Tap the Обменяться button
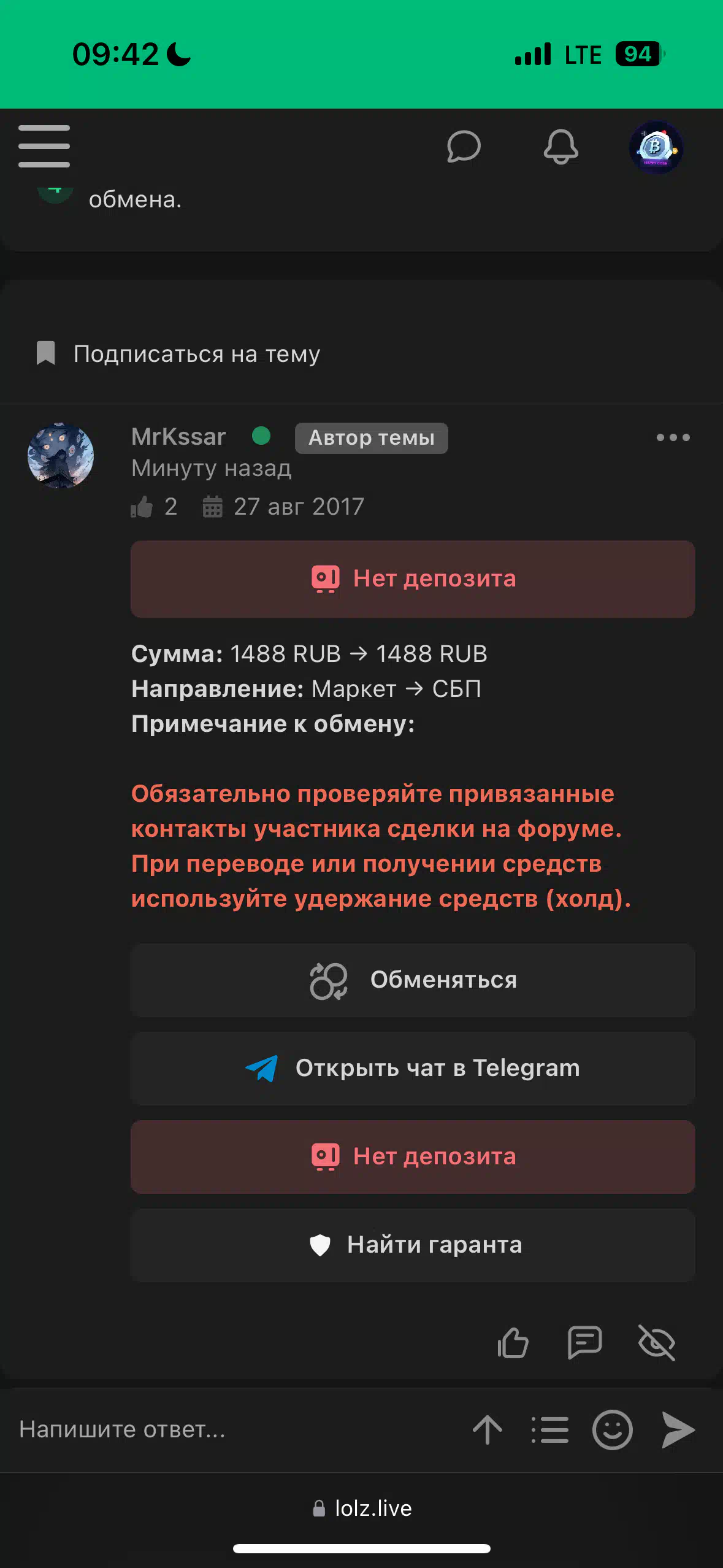The height and width of the screenshot is (1568, 723). pos(413,980)
